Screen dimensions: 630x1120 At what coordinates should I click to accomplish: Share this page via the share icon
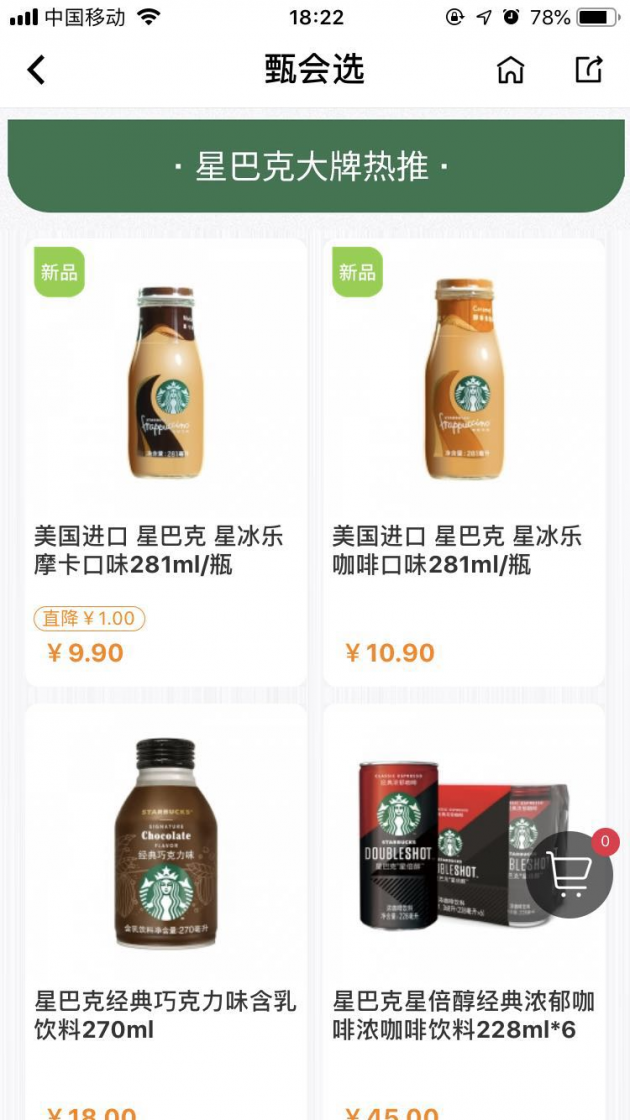tap(589, 70)
